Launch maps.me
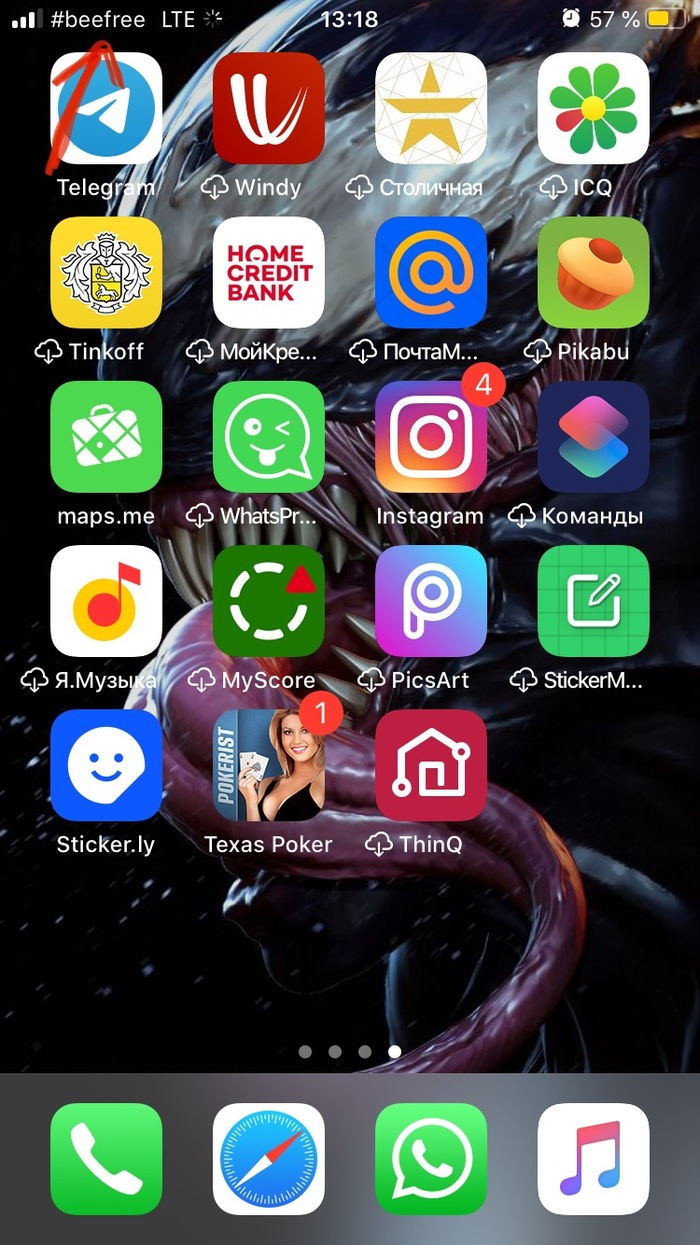This screenshot has height=1245, width=700. point(106,437)
